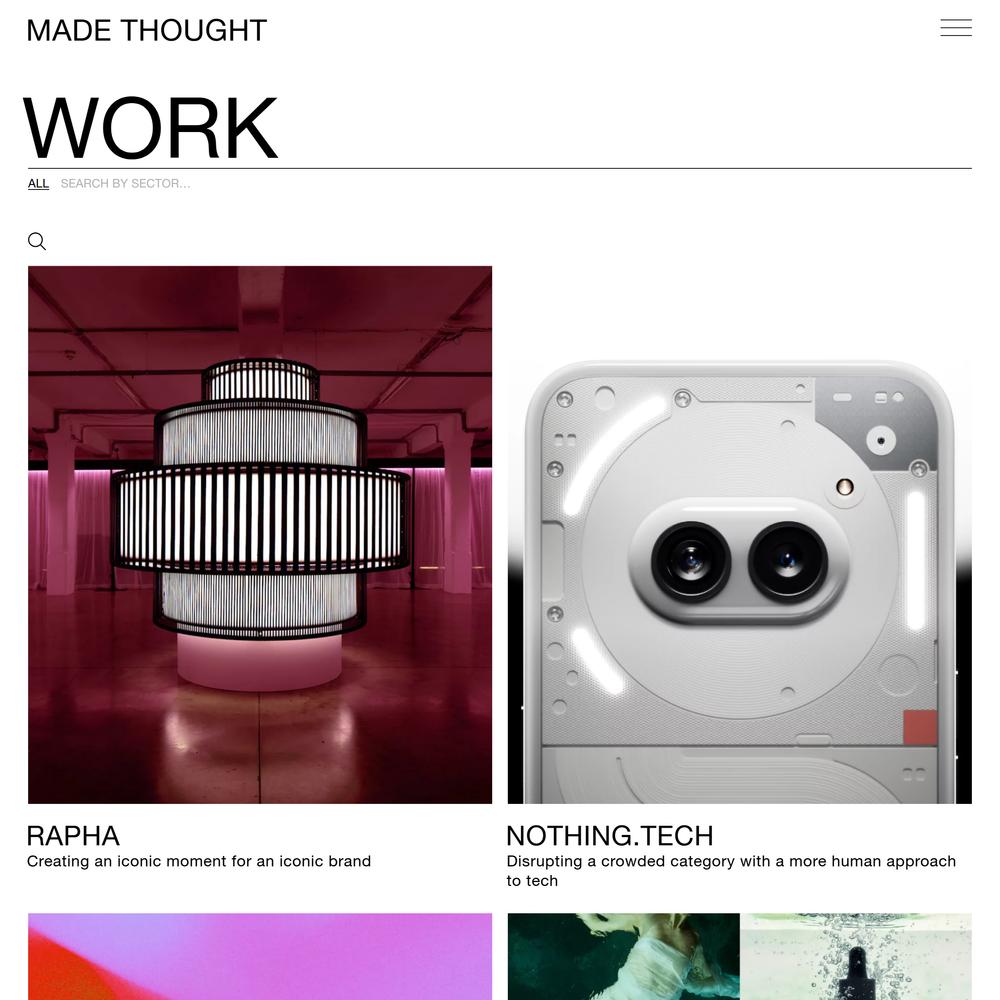Tap the magnifying glass search icon
The width and height of the screenshot is (1000, 1000).
pos(37,241)
